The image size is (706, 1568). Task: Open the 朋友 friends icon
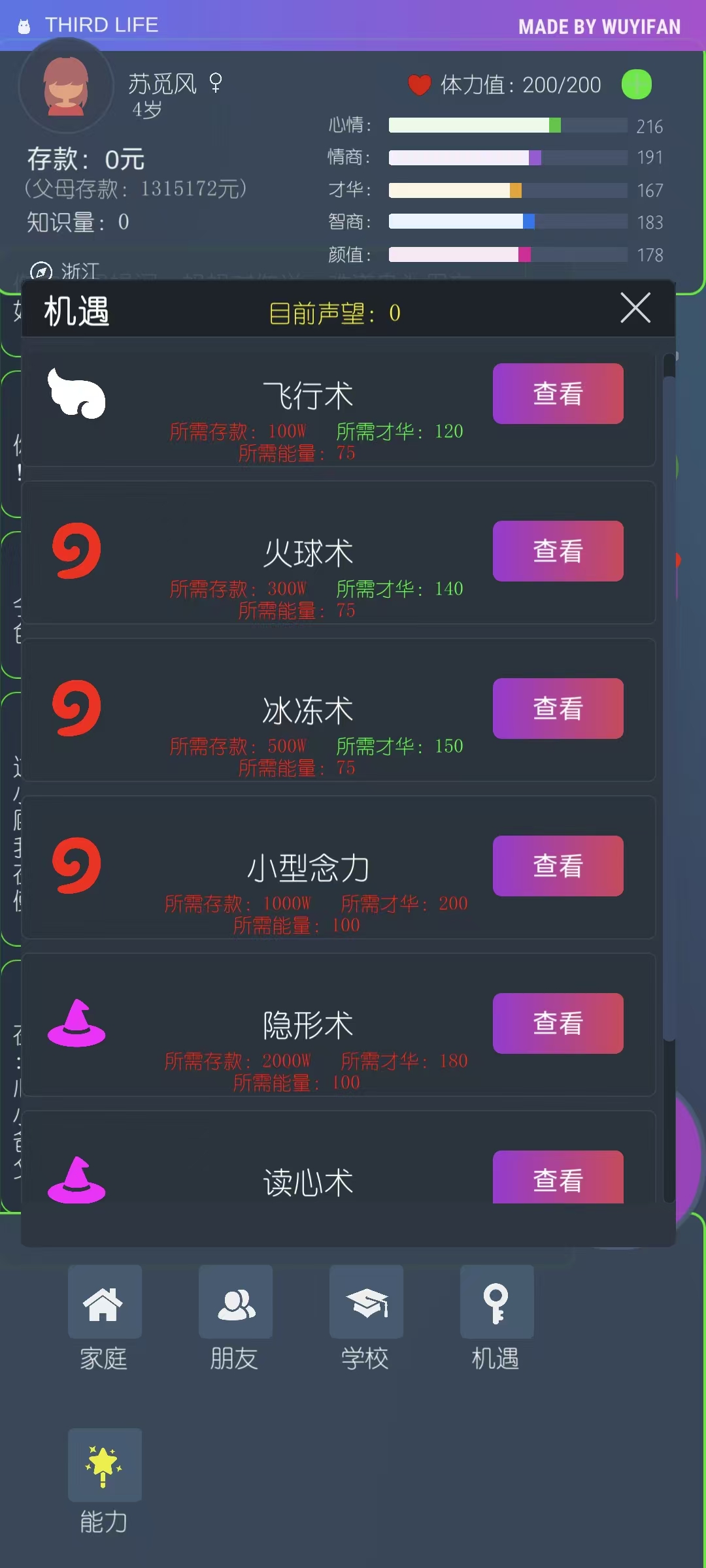click(235, 1301)
